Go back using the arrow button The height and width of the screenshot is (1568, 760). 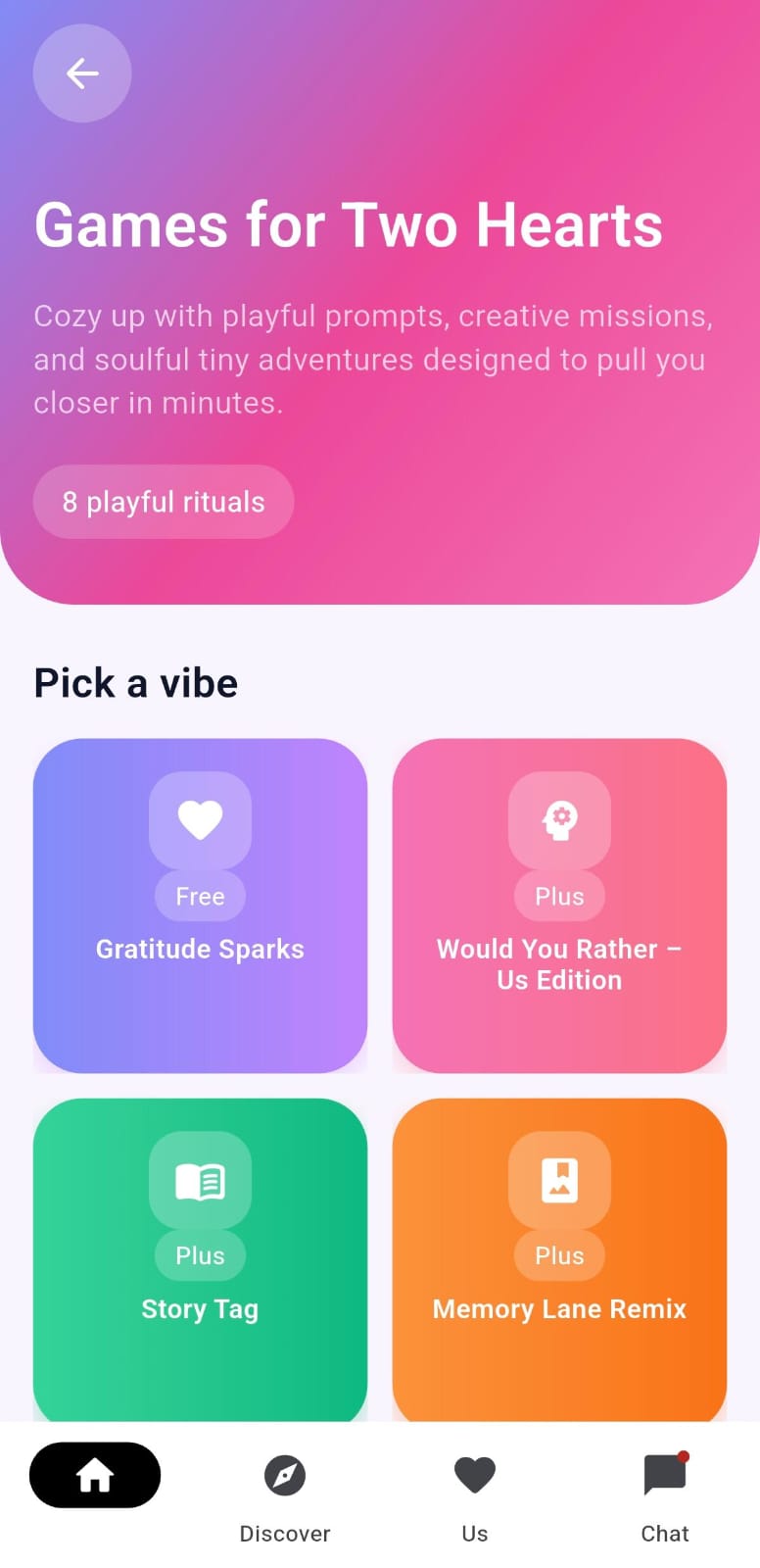pyautogui.click(x=82, y=73)
